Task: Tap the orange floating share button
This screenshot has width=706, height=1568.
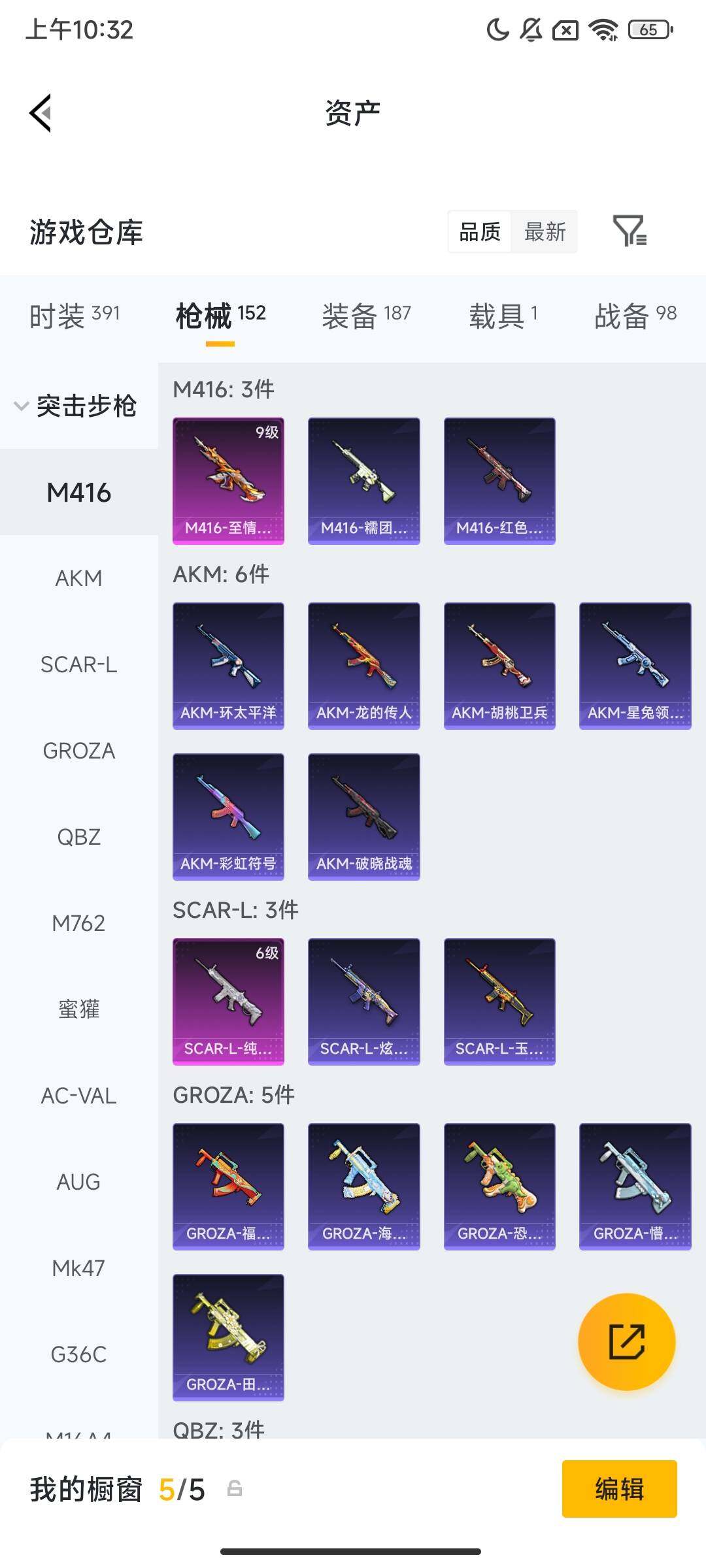Action: tap(626, 1341)
